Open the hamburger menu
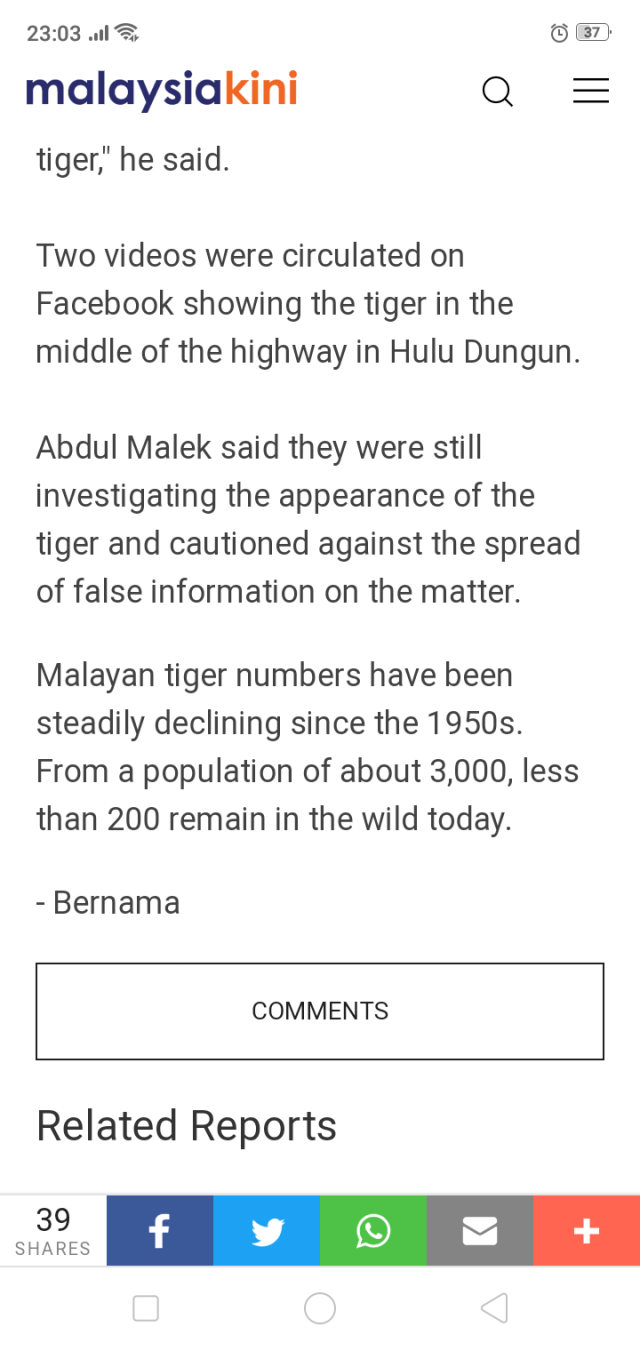Viewport: 640px width, 1351px height. coord(590,91)
